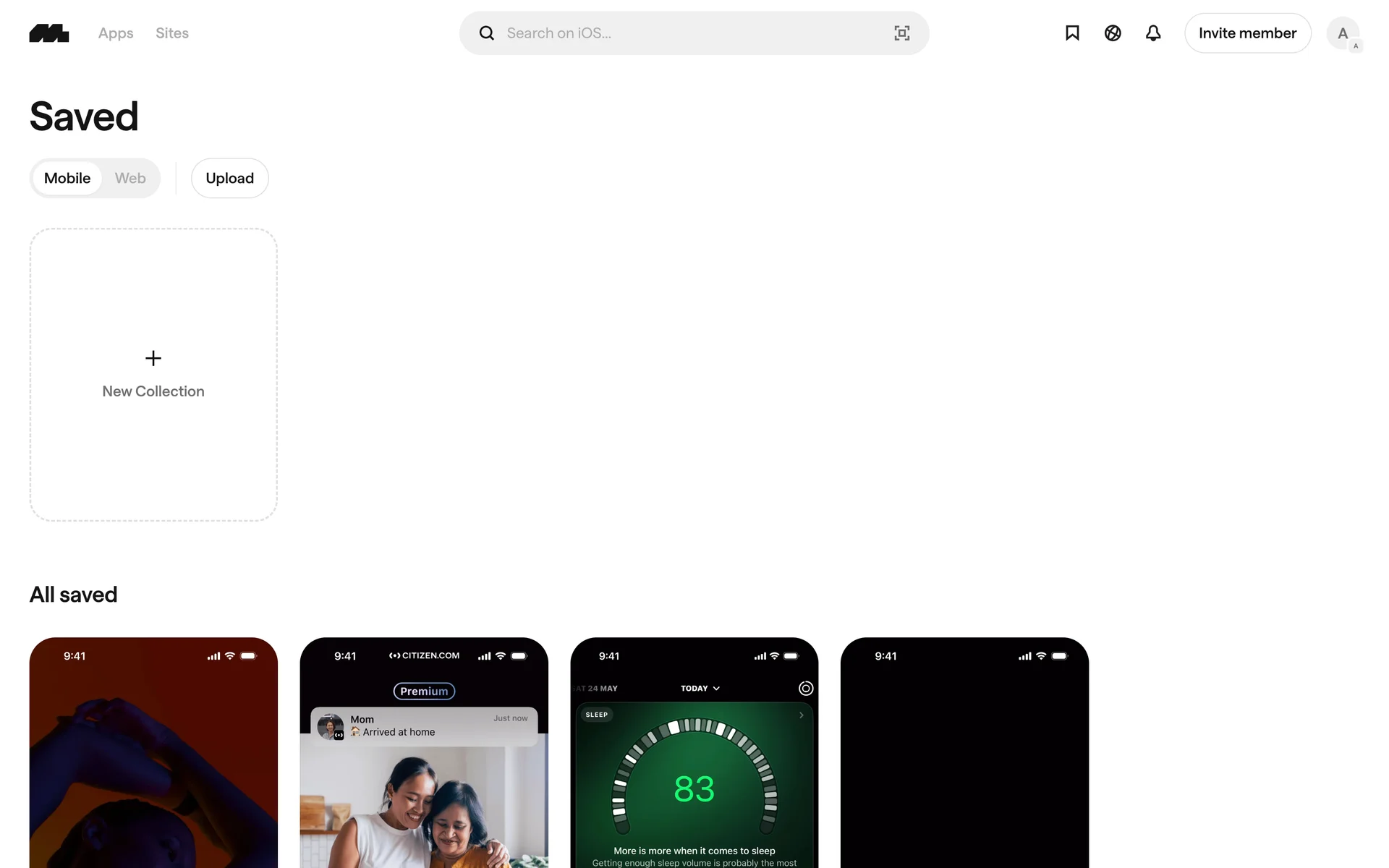1389x868 pixels.
Task: Open the account avatar menu
Action: tap(1343, 33)
